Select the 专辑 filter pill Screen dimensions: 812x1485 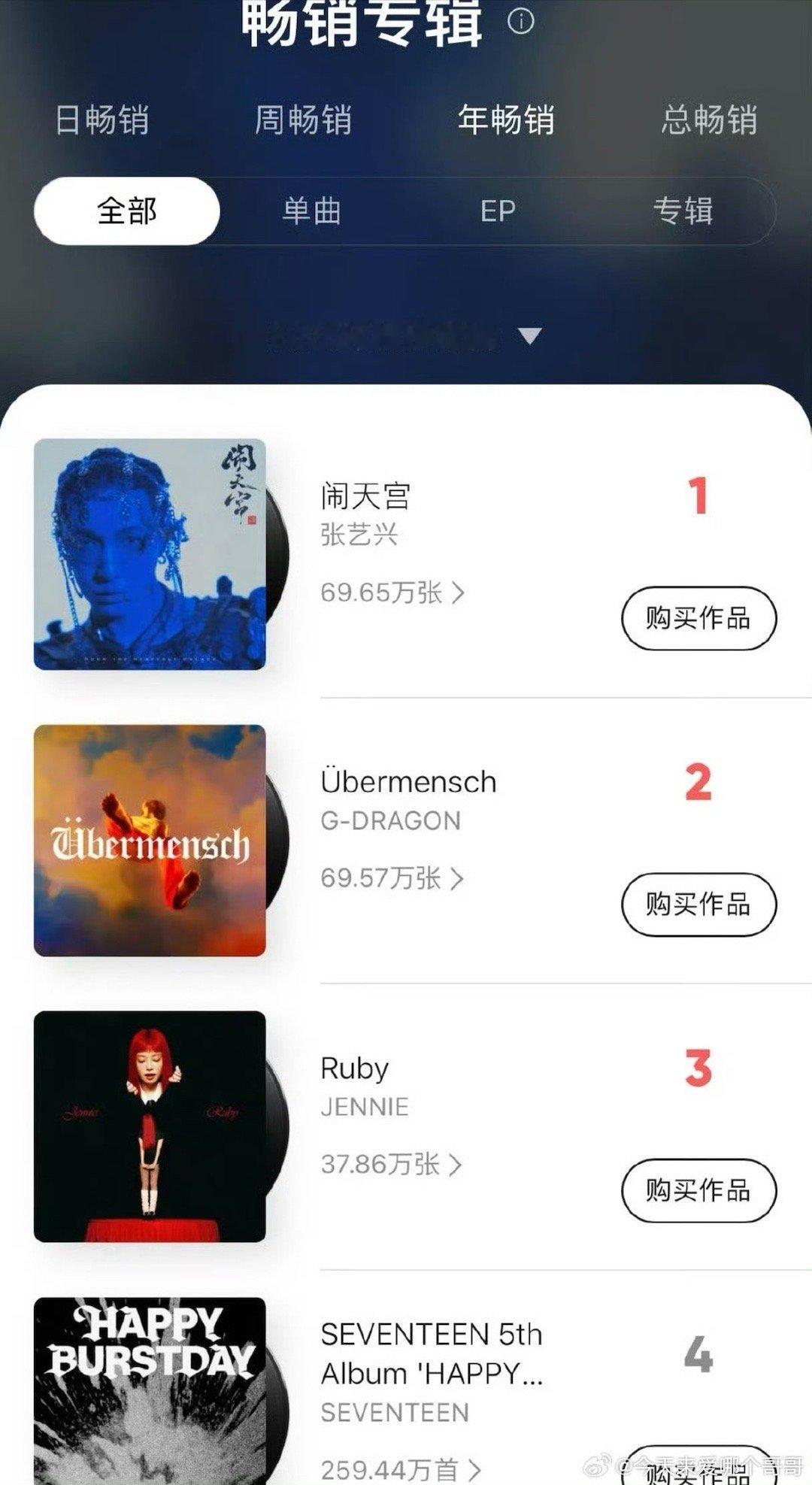coord(684,211)
